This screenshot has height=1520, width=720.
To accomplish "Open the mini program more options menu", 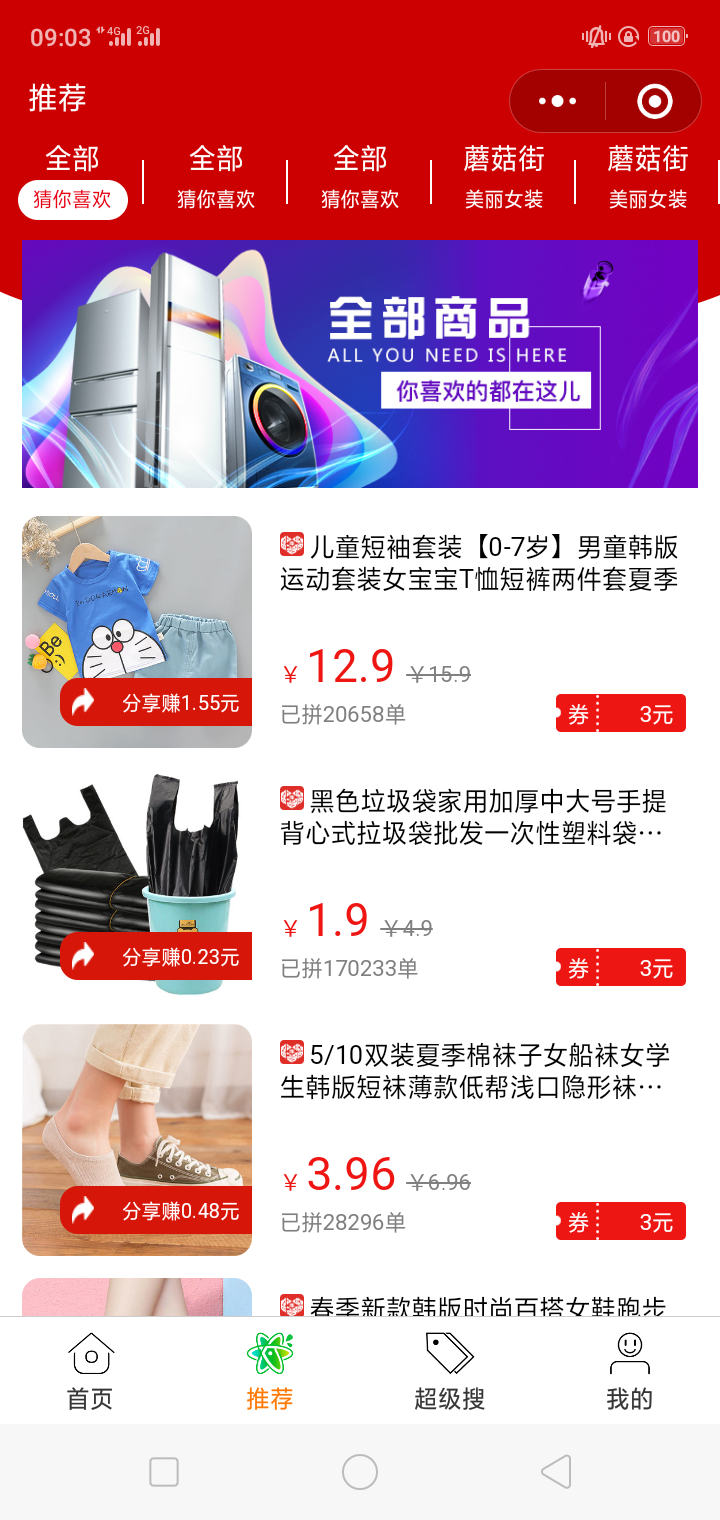I will pos(557,101).
